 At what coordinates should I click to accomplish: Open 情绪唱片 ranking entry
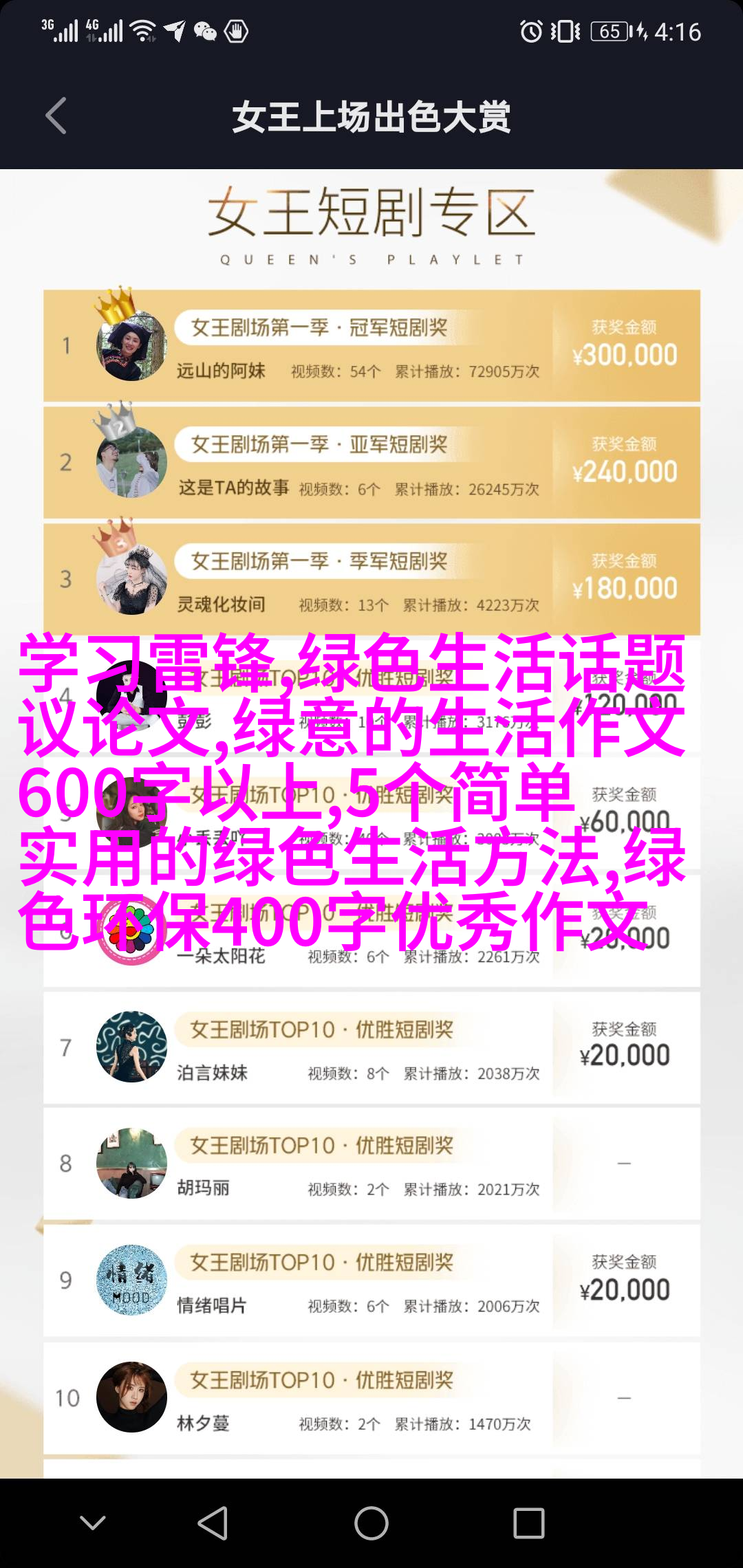click(371, 1281)
